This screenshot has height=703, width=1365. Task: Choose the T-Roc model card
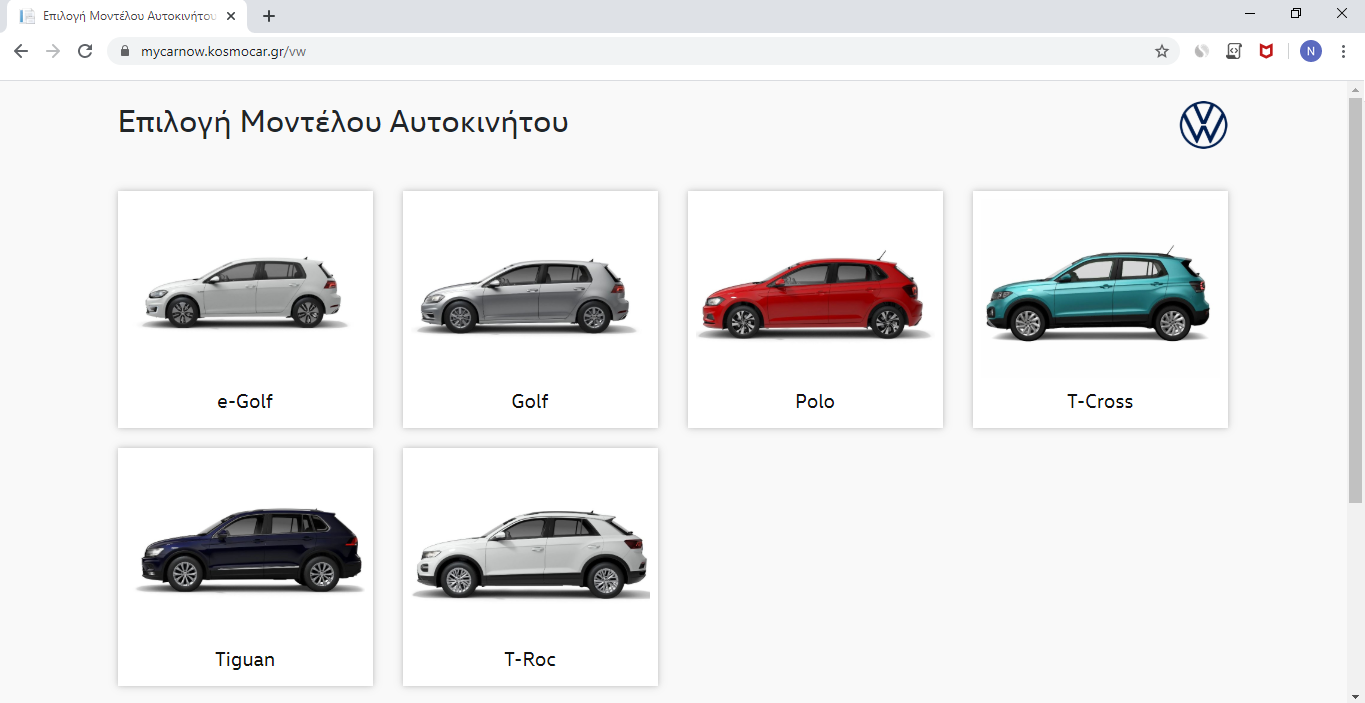(x=530, y=566)
